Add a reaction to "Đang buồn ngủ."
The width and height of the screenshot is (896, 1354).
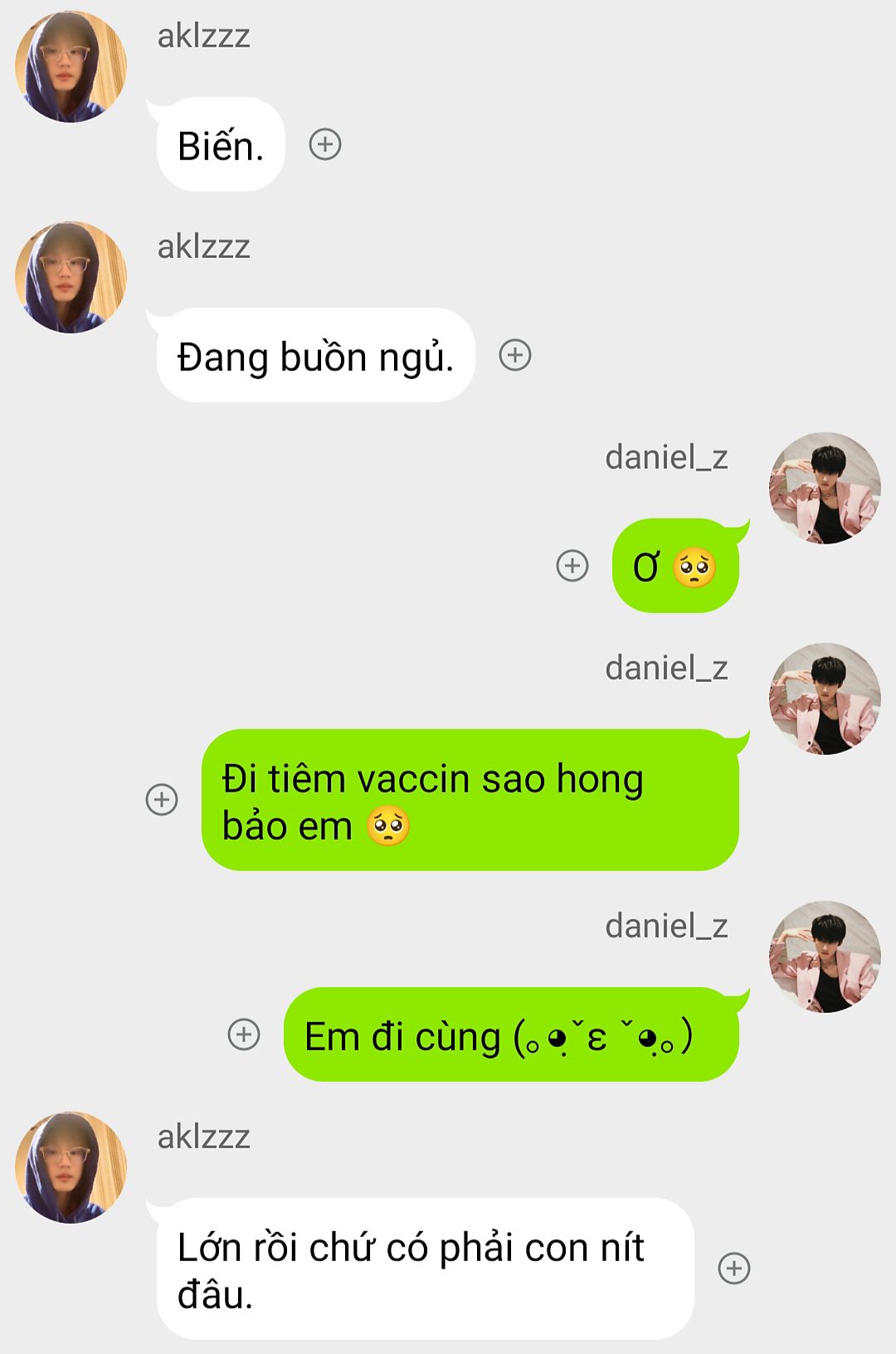click(514, 355)
